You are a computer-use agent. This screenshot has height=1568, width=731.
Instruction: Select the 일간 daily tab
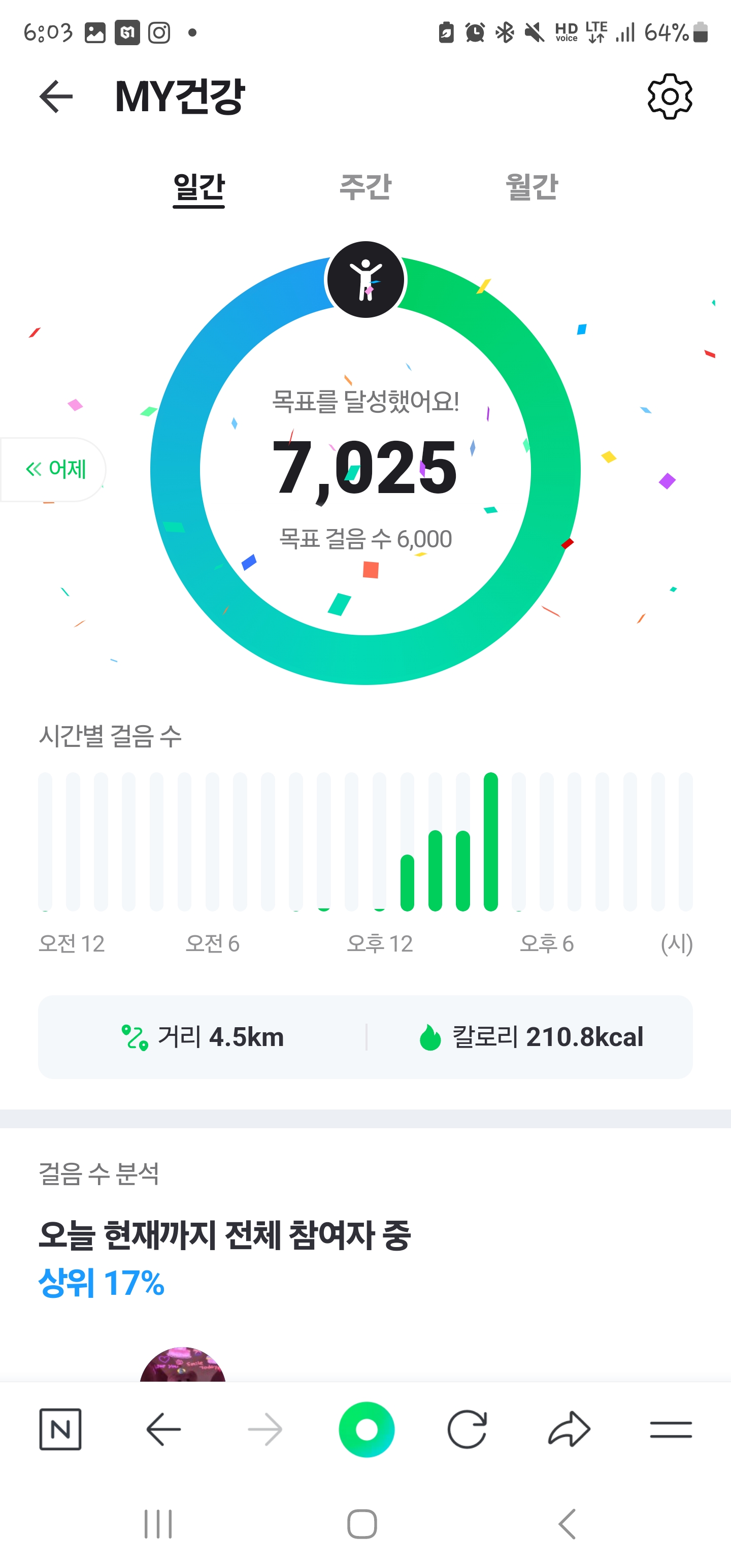point(199,187)
